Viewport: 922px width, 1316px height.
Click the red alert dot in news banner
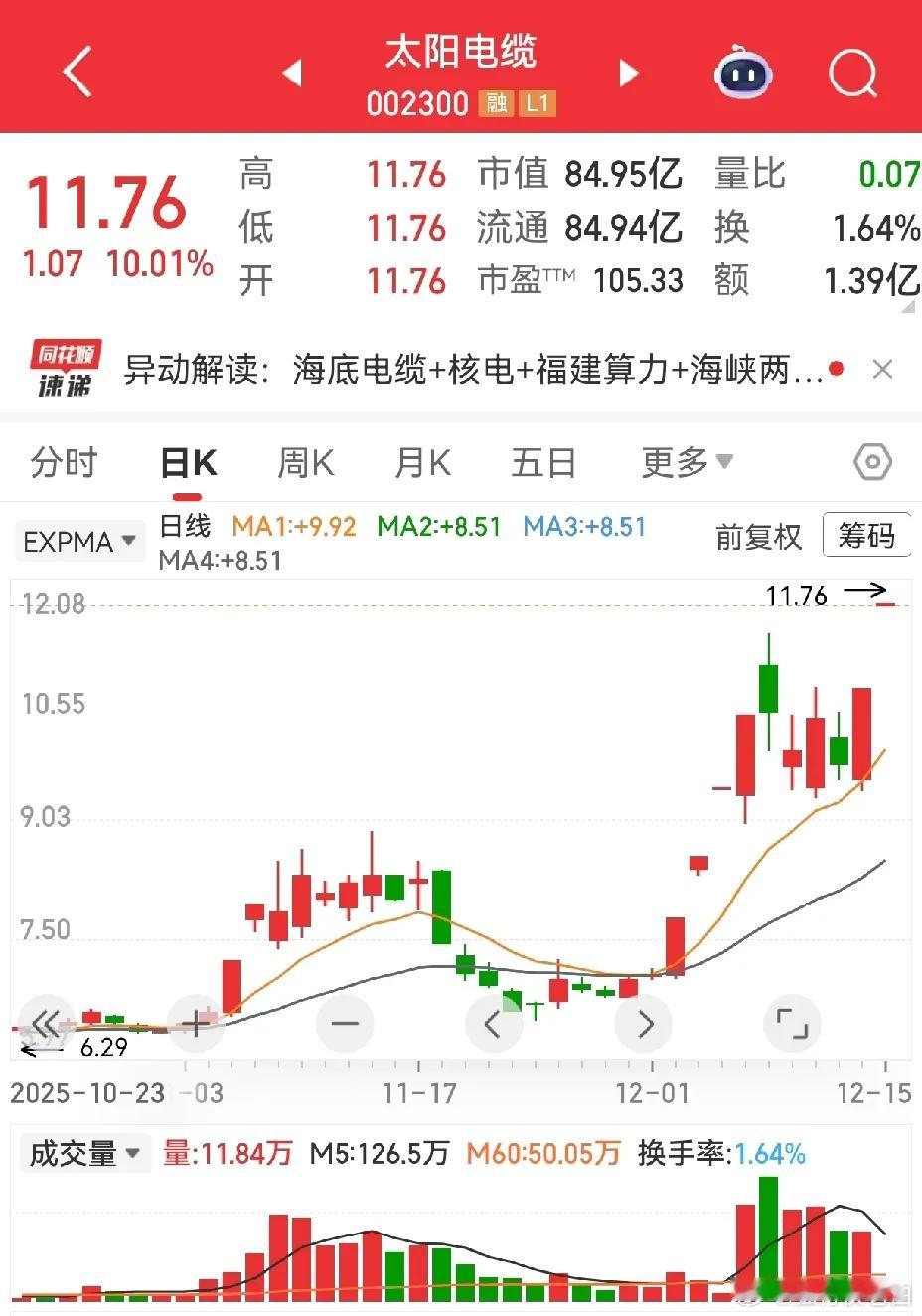tap(837, 368)
